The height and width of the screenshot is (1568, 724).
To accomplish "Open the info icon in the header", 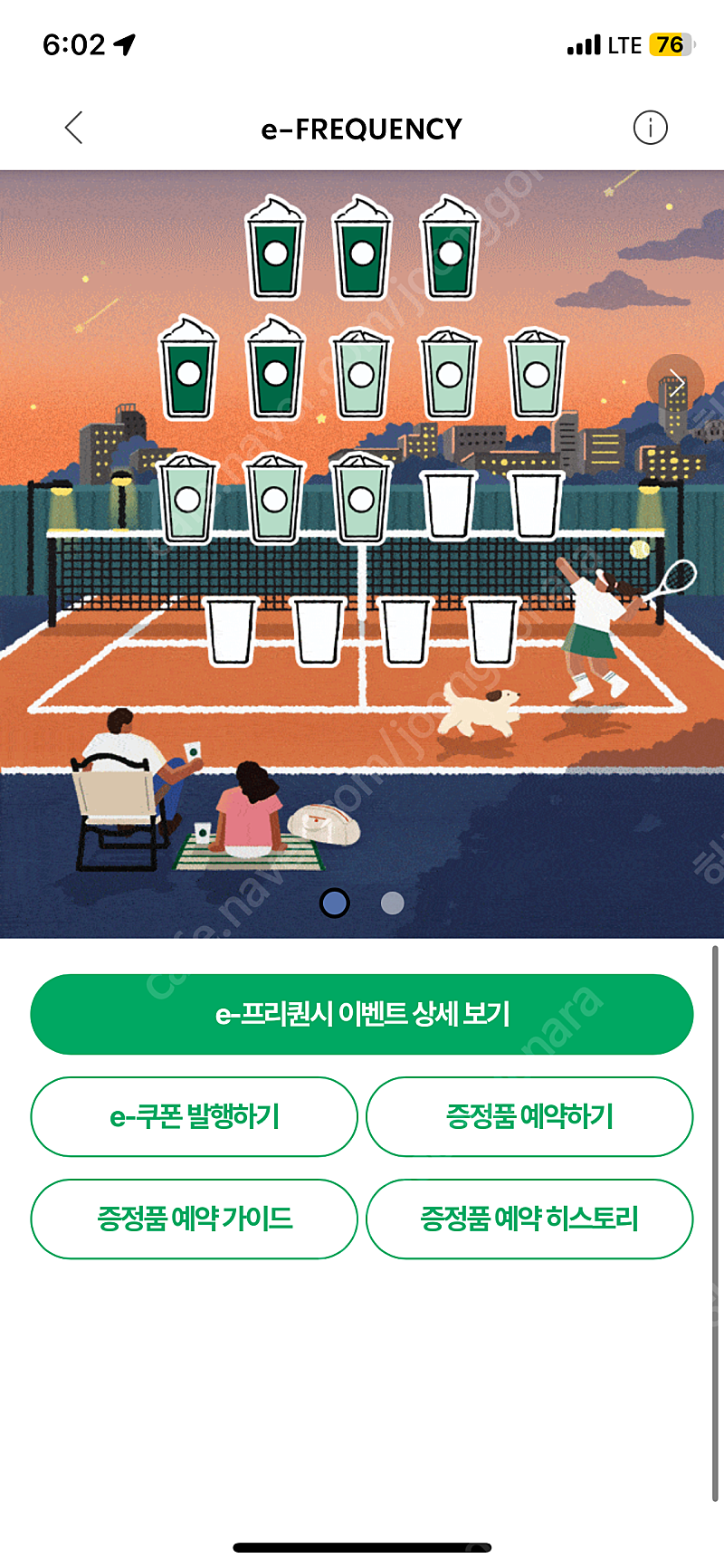I will pos(650,128).
